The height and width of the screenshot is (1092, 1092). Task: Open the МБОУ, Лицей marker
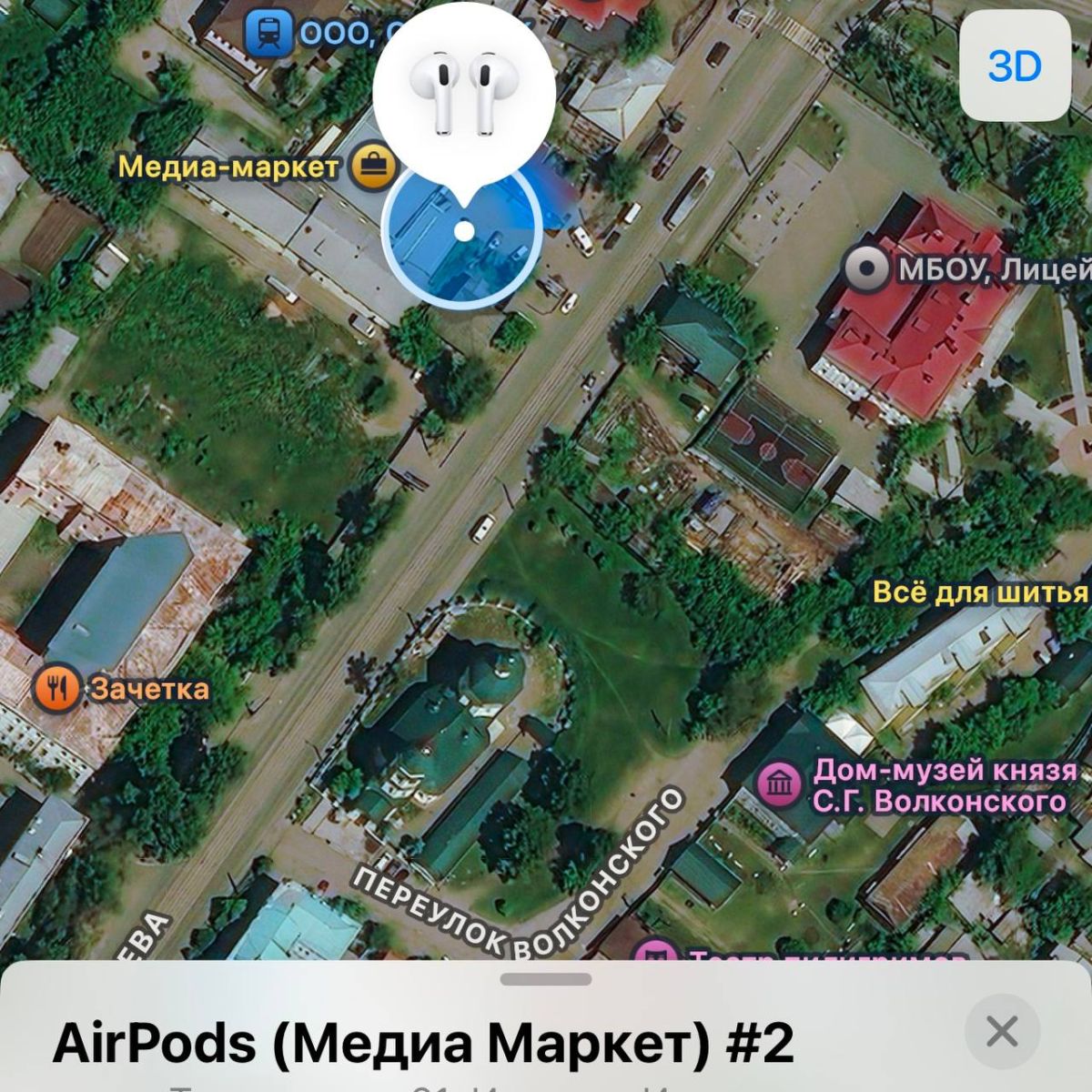(865, 269)
